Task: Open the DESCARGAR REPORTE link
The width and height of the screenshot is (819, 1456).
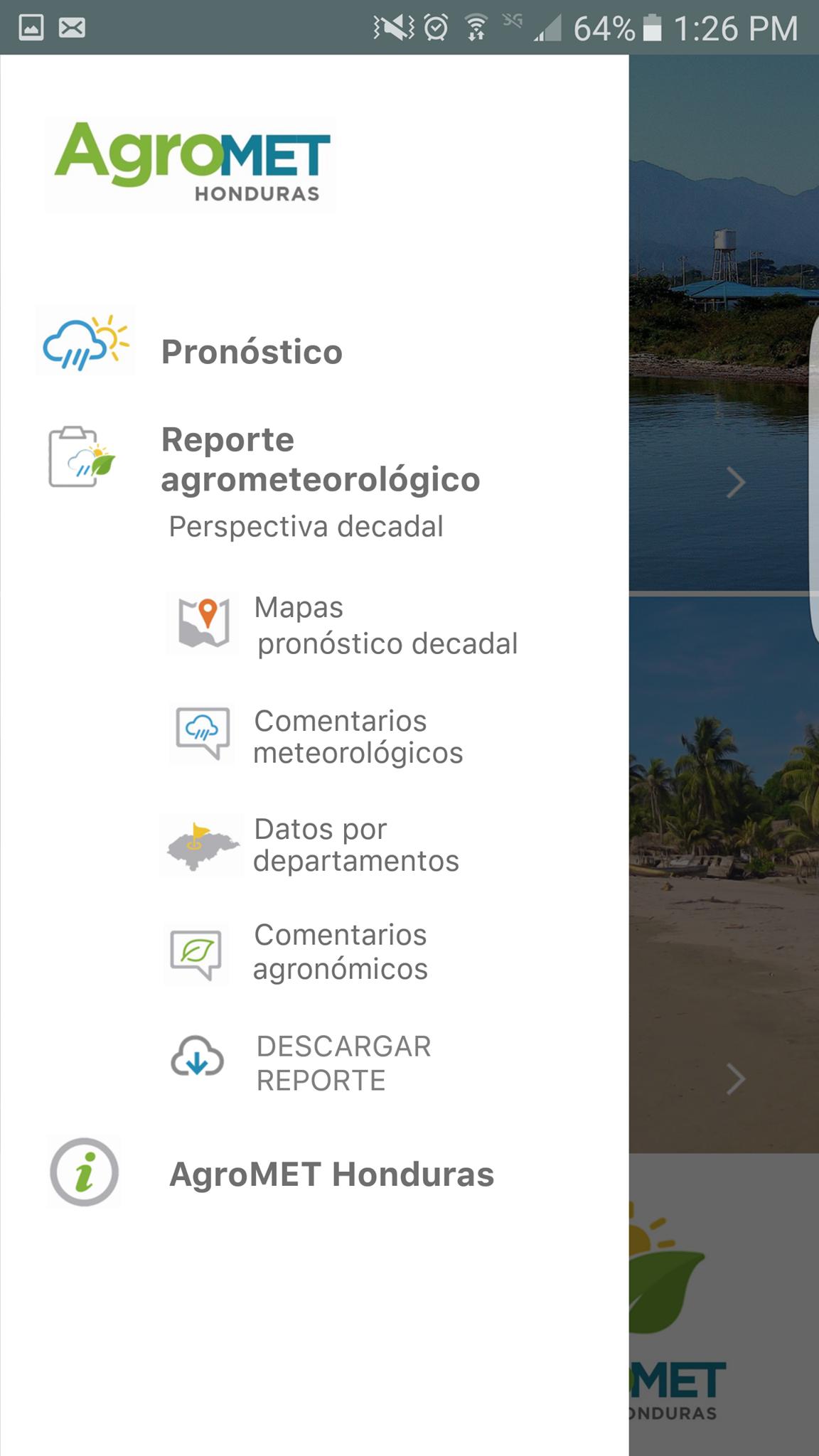Action: 343,1061
